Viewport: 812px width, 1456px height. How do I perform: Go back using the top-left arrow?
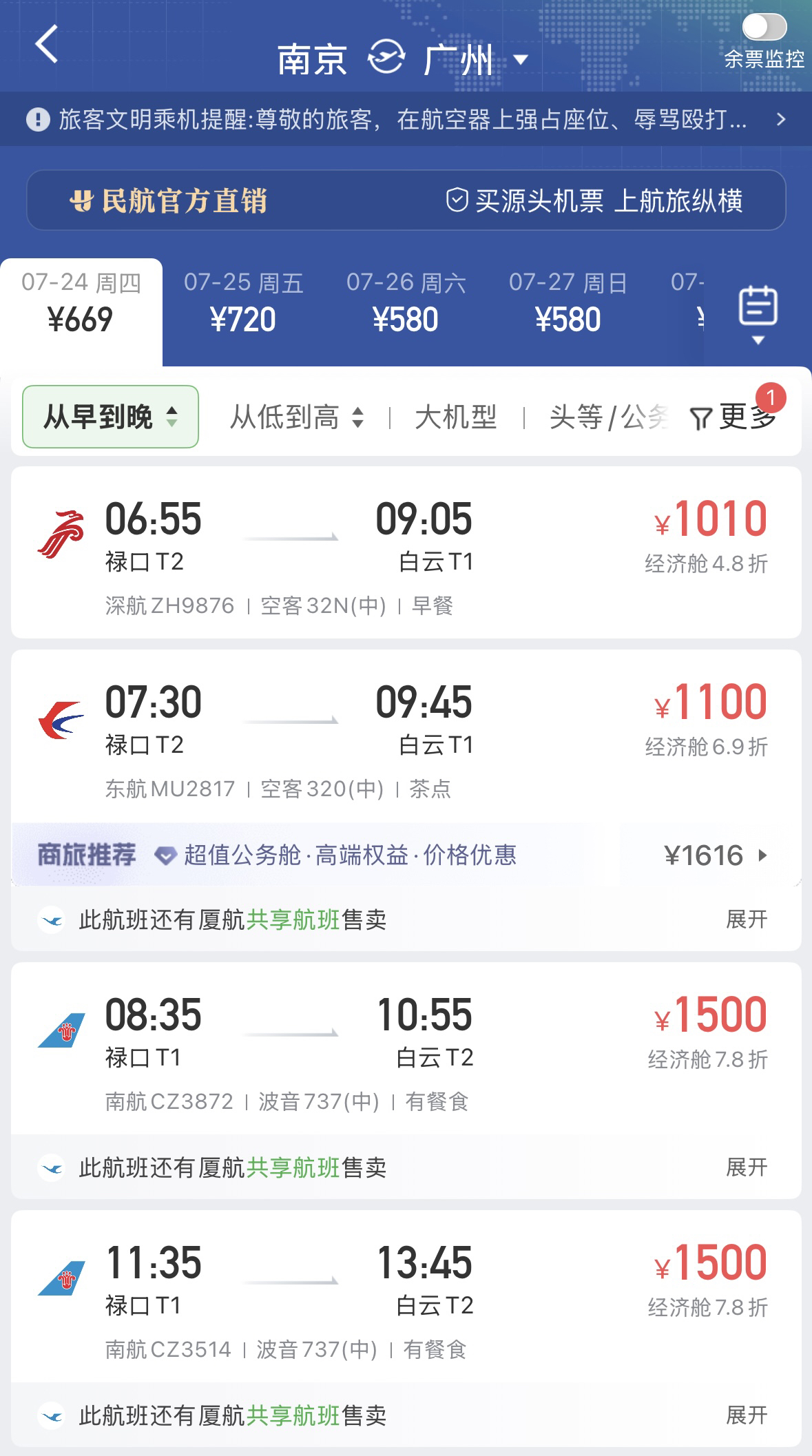click(47, 44)
